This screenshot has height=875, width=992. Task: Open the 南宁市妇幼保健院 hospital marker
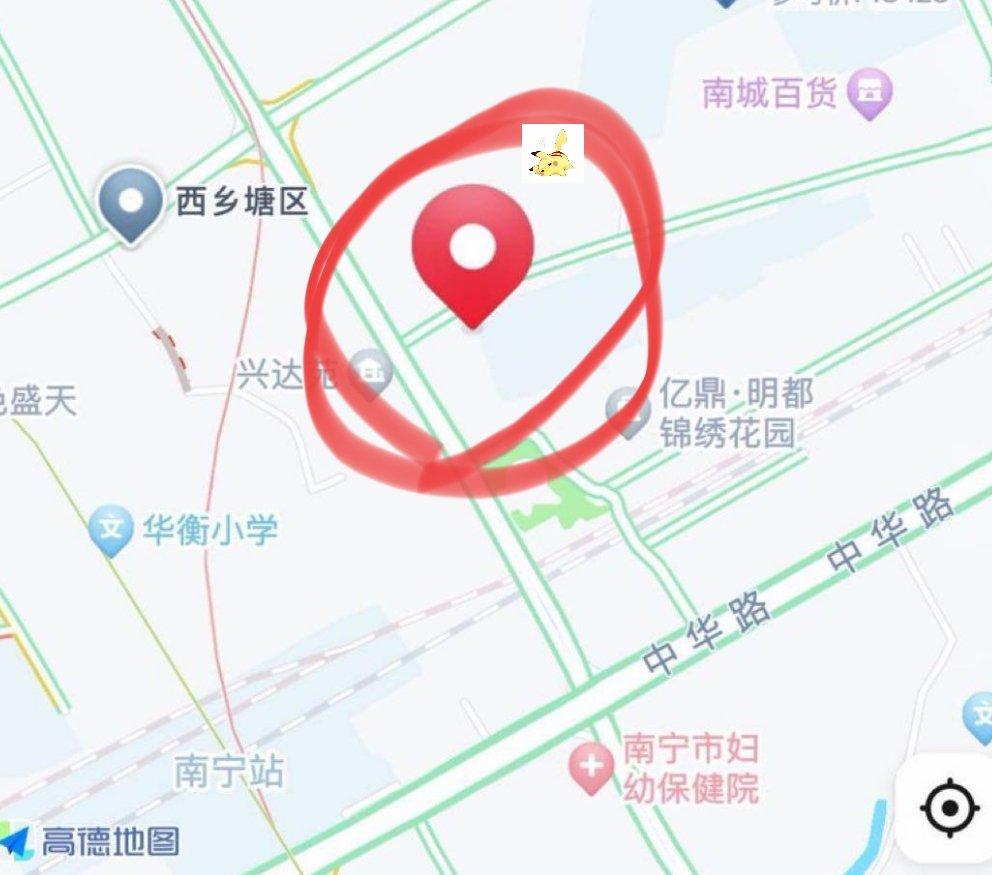click(591, 767)
